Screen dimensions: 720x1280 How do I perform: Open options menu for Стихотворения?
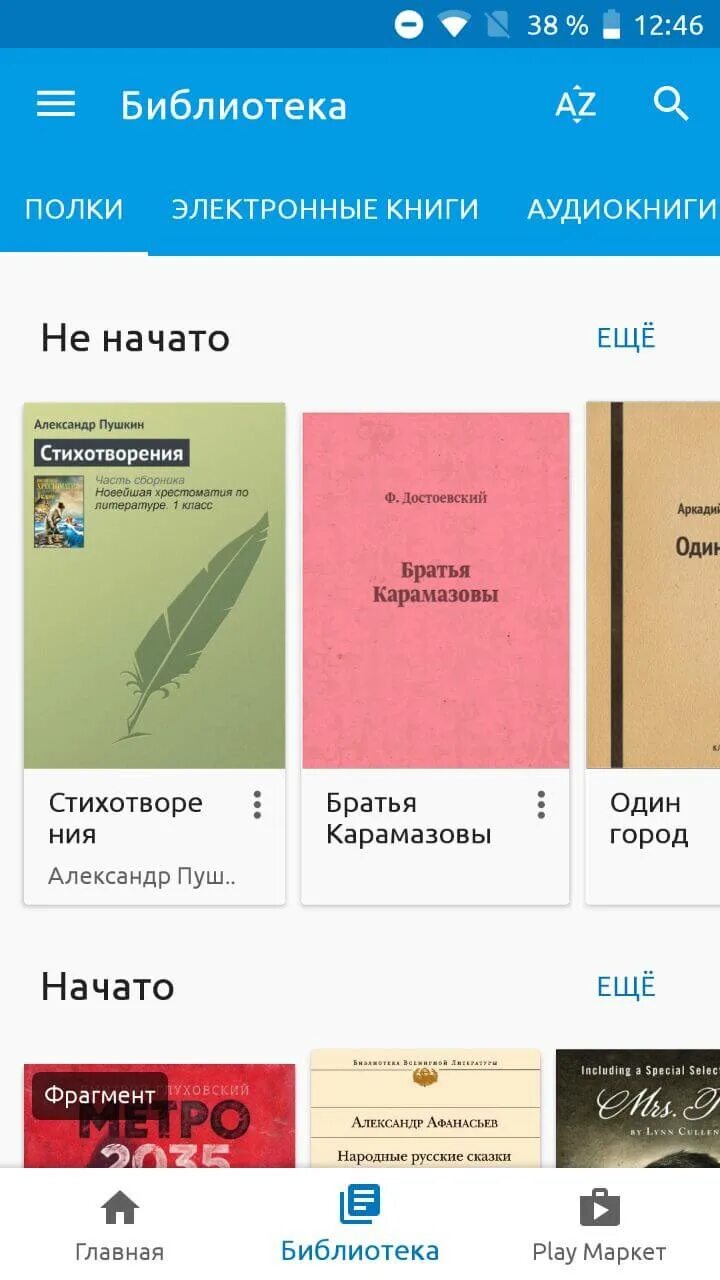(x=257, y=804)
